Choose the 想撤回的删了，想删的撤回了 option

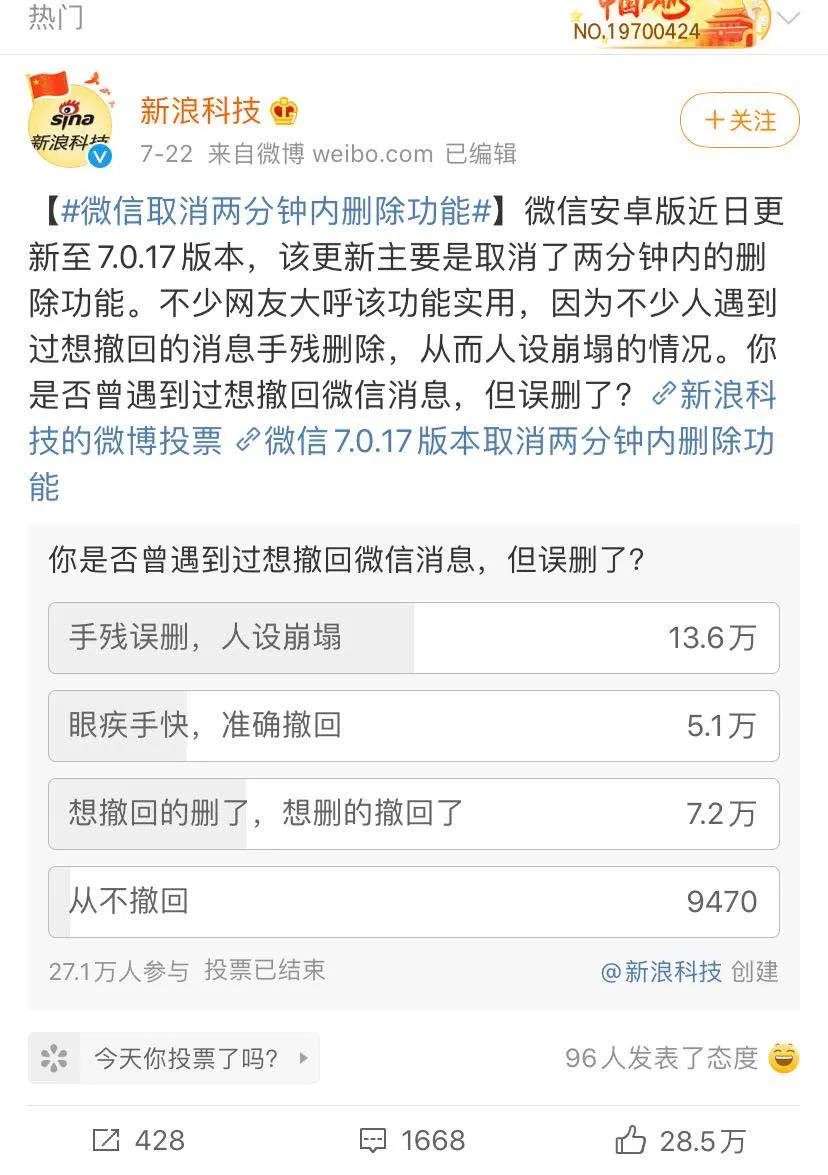pos(413,813)
